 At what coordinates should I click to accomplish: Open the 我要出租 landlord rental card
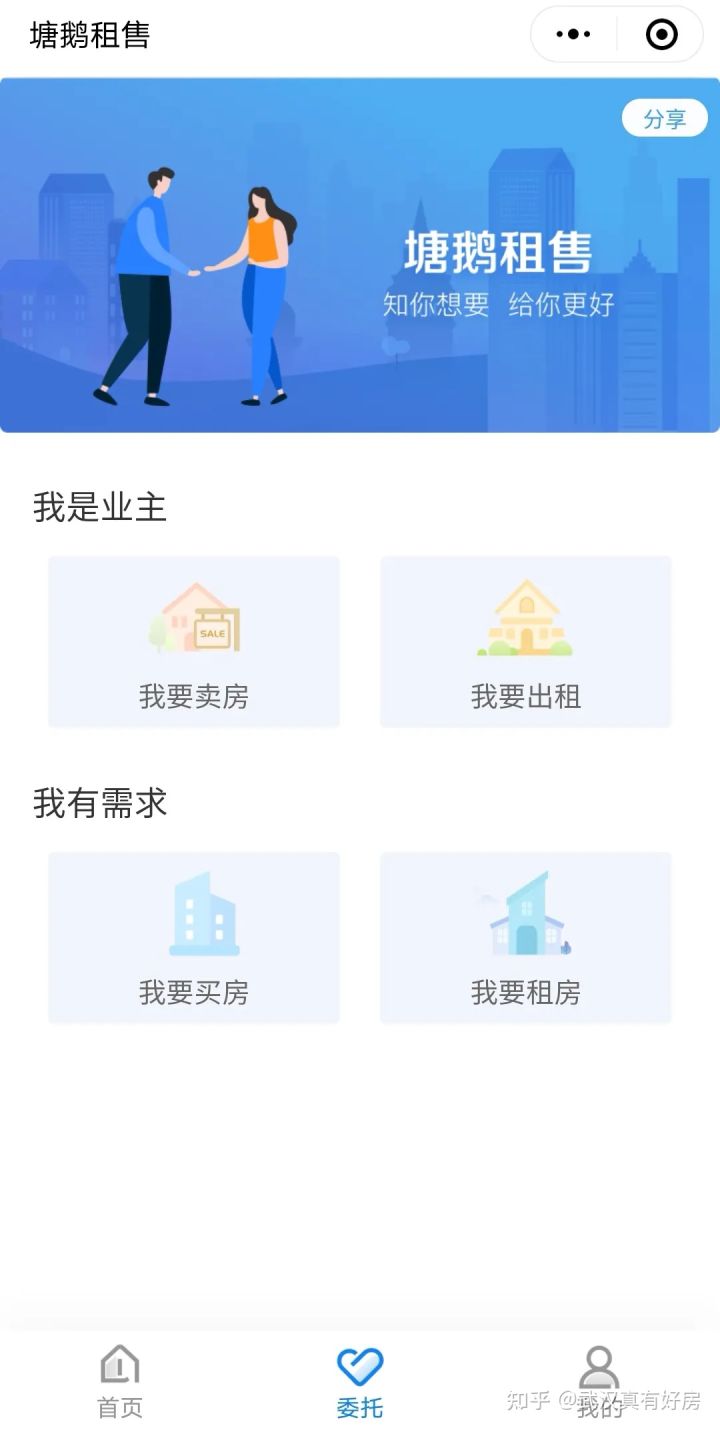pos(525,641)
